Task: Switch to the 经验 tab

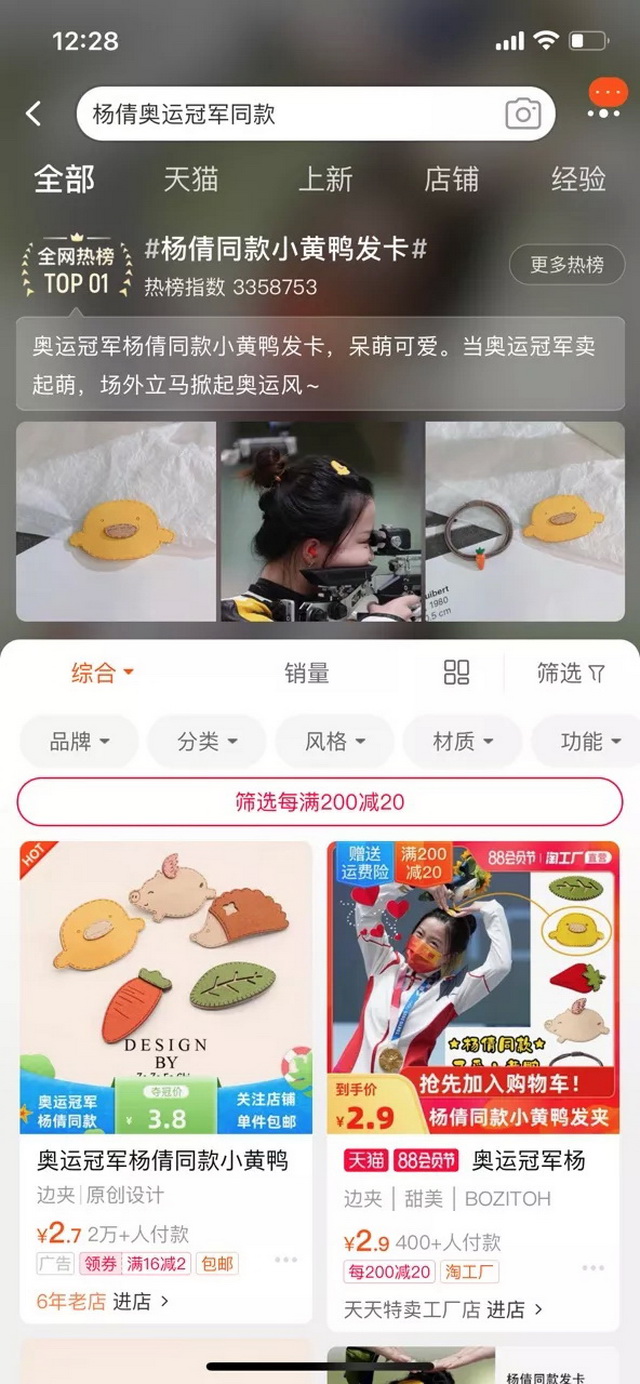Action: pos(578,179)
